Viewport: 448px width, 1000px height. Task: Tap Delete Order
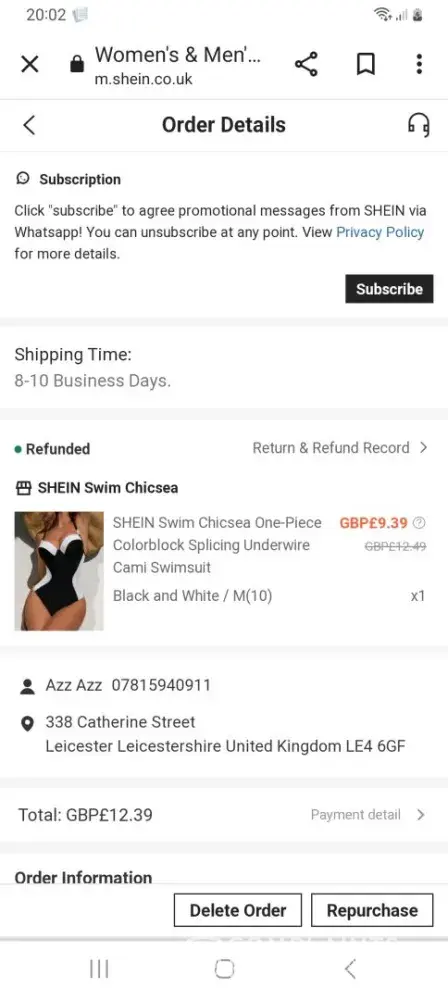[237, 910]
